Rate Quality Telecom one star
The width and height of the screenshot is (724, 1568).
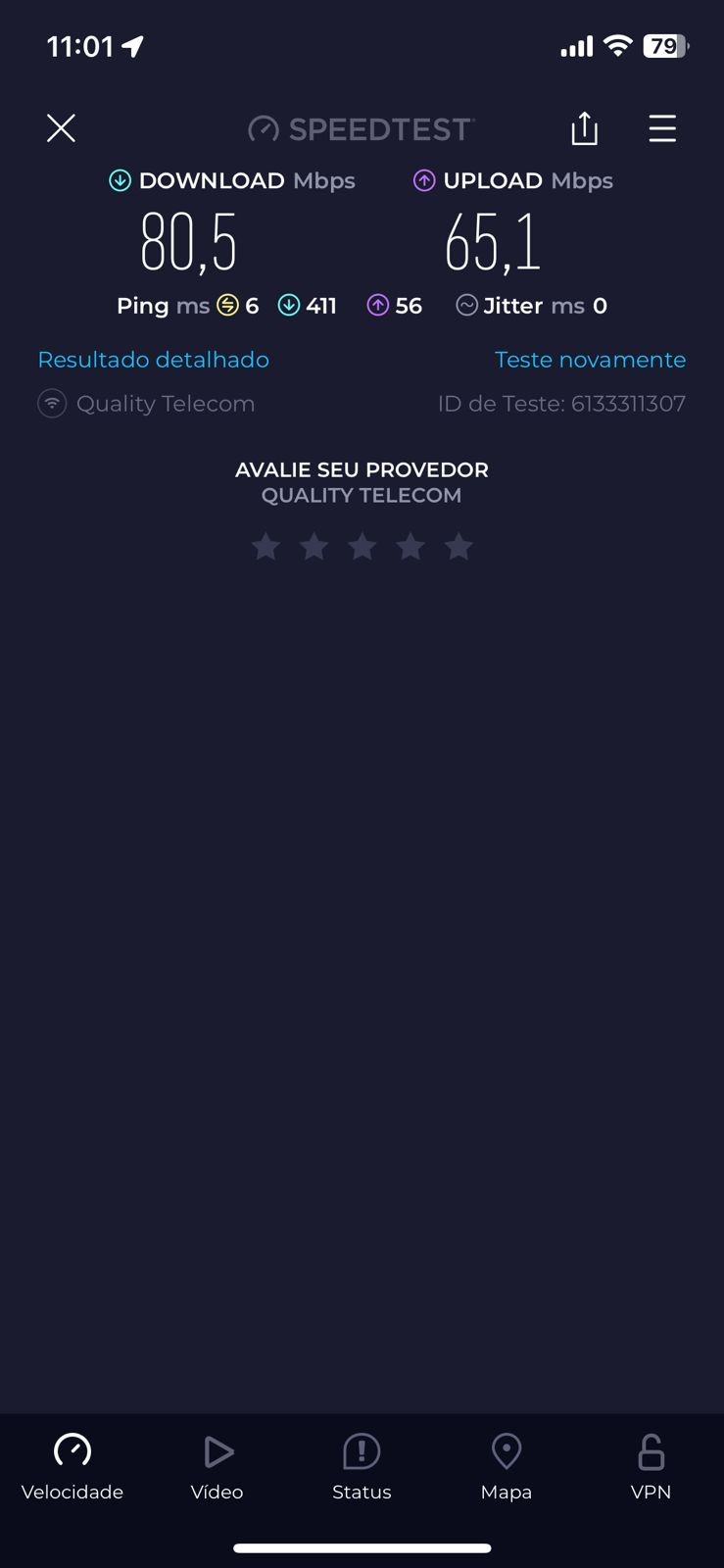[265, 547]
